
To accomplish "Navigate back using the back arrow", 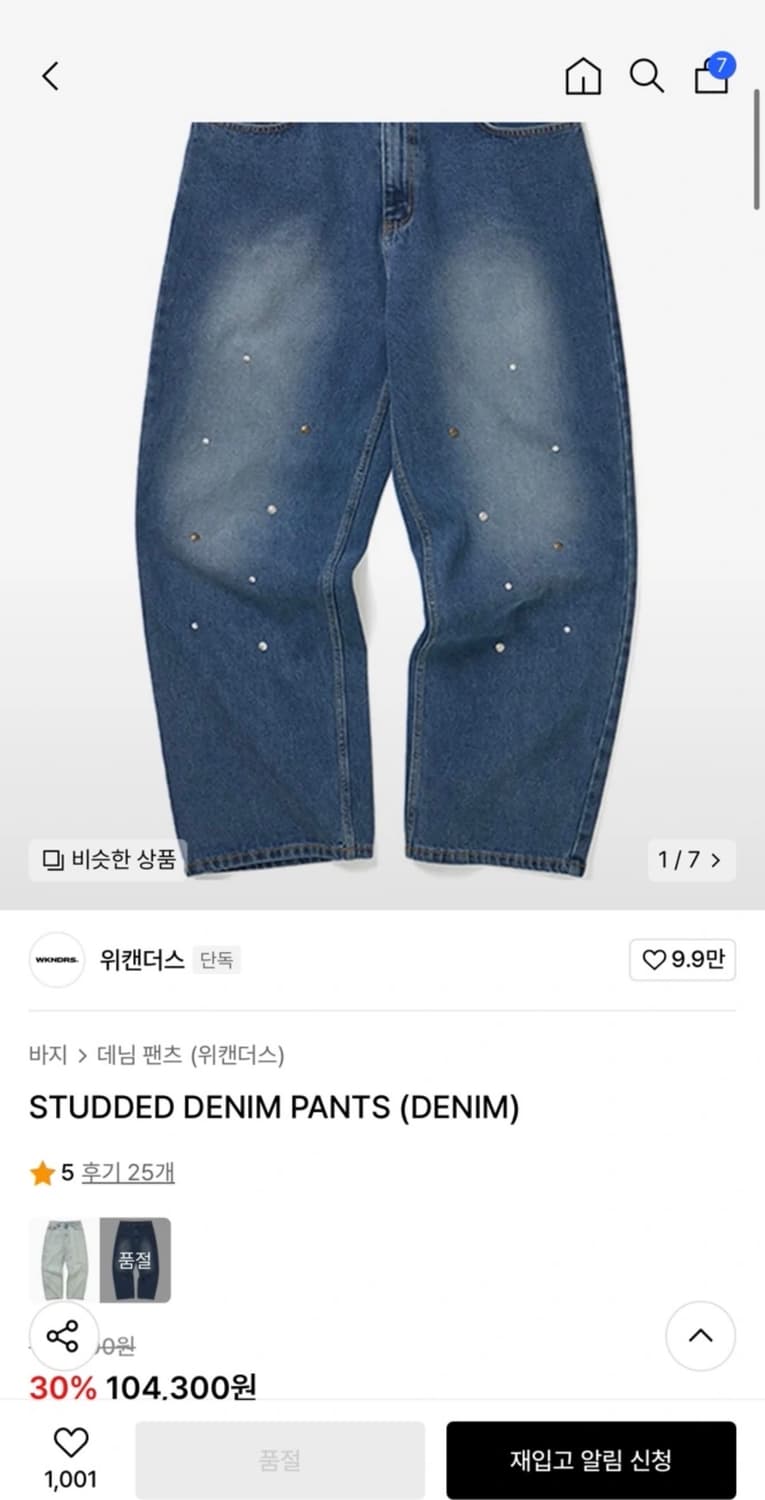I will point(49,76).
